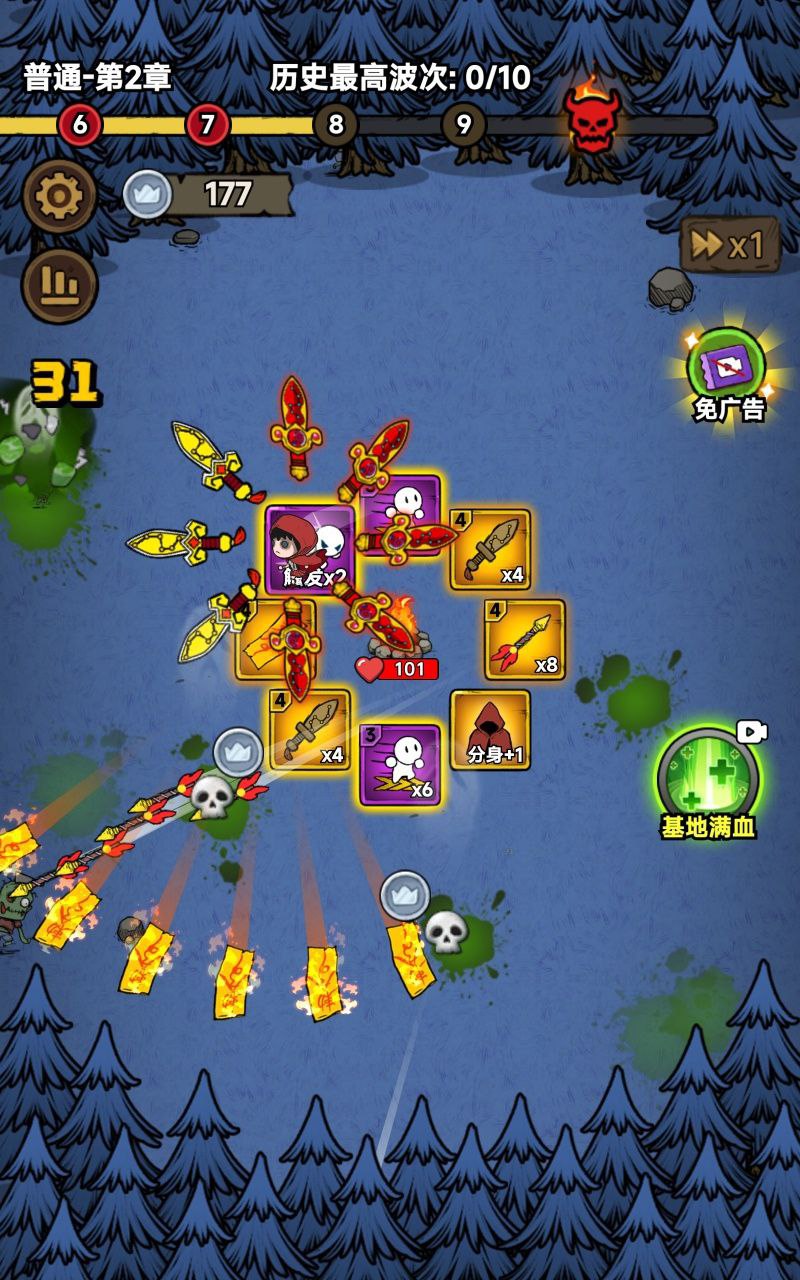This screenshot has width=800, height=1280.
Task: Open the statistics chart button
Action: click(x=59, y=286)
